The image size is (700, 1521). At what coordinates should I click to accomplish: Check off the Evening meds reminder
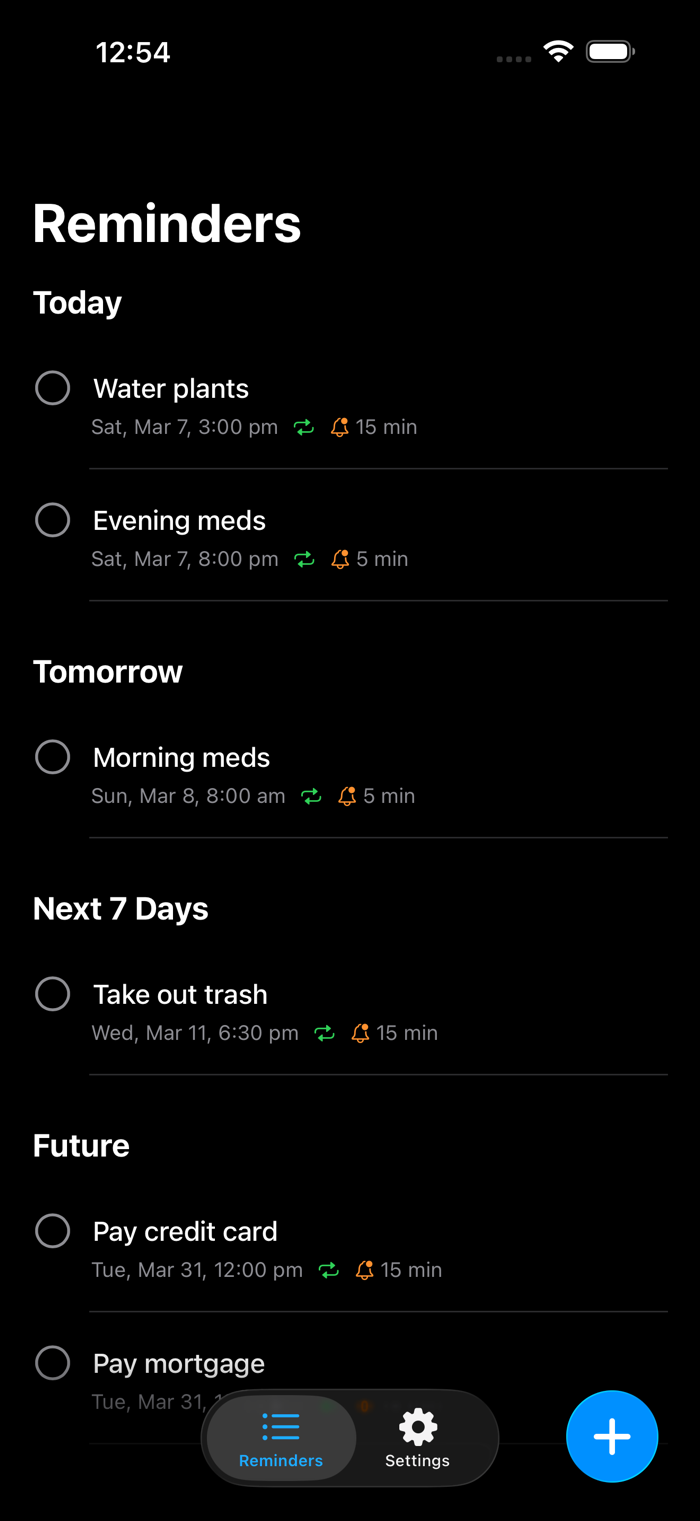point(52,520)
